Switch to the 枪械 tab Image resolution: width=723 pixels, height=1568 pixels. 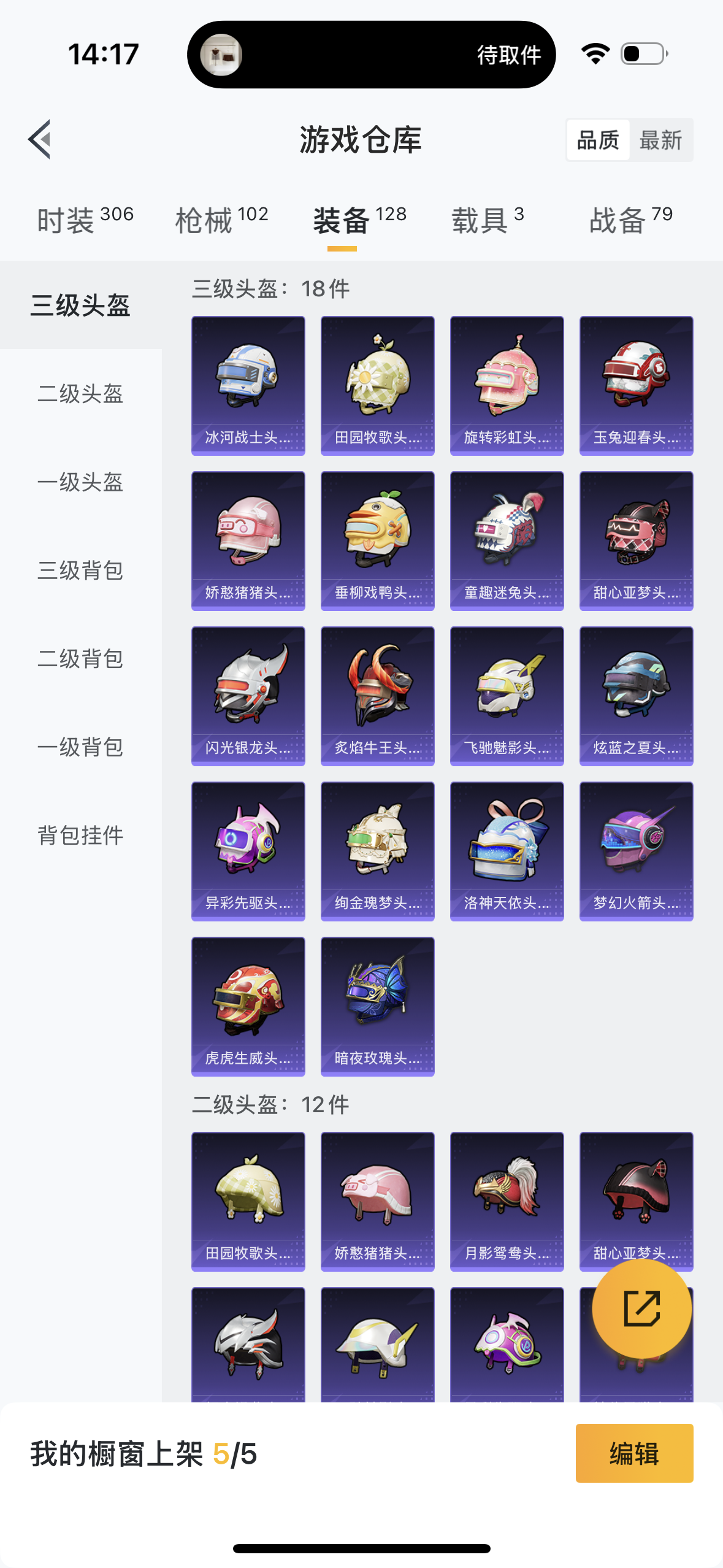pos(222,220)
